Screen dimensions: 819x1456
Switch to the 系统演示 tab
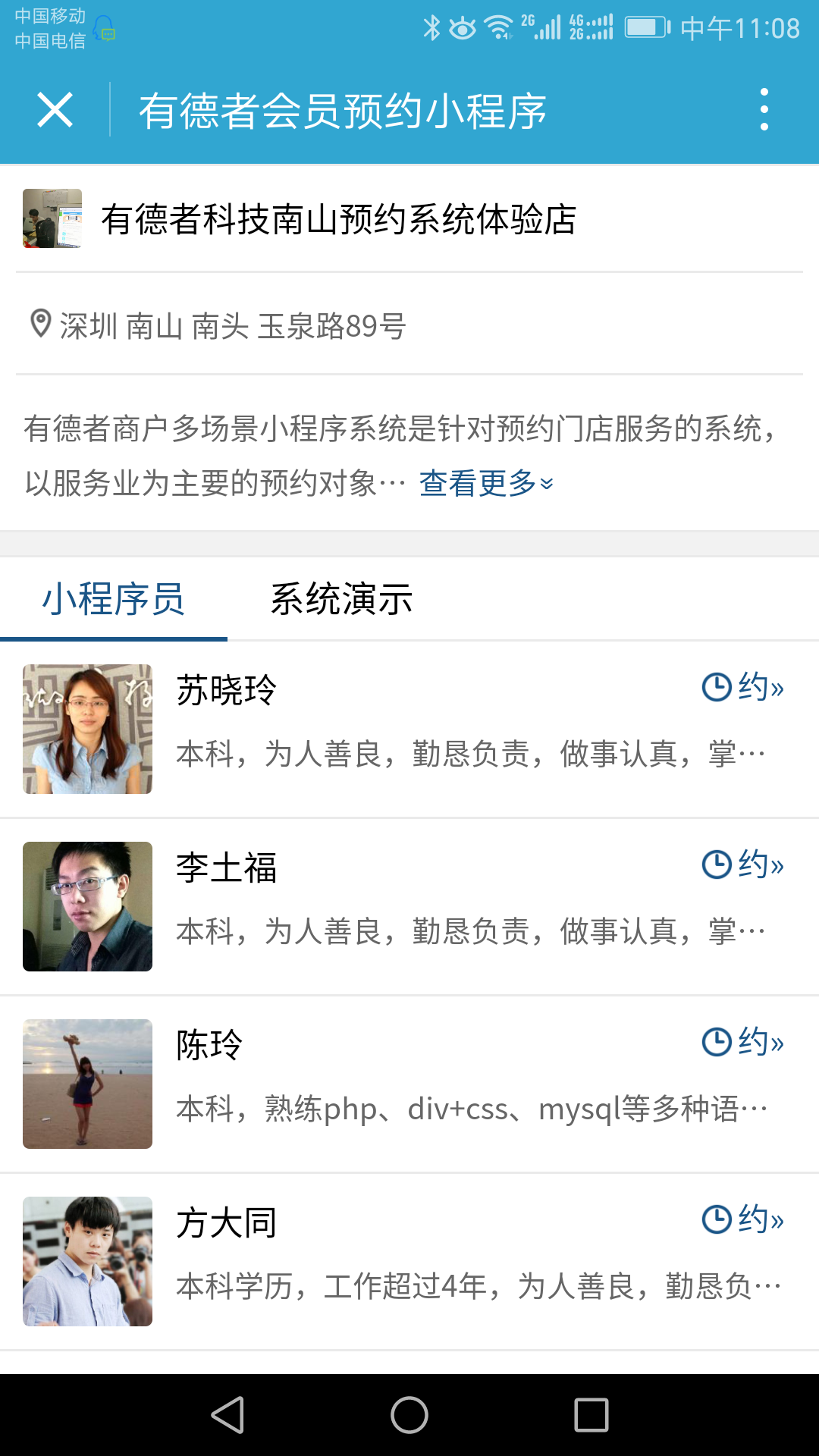click(341, 599)
